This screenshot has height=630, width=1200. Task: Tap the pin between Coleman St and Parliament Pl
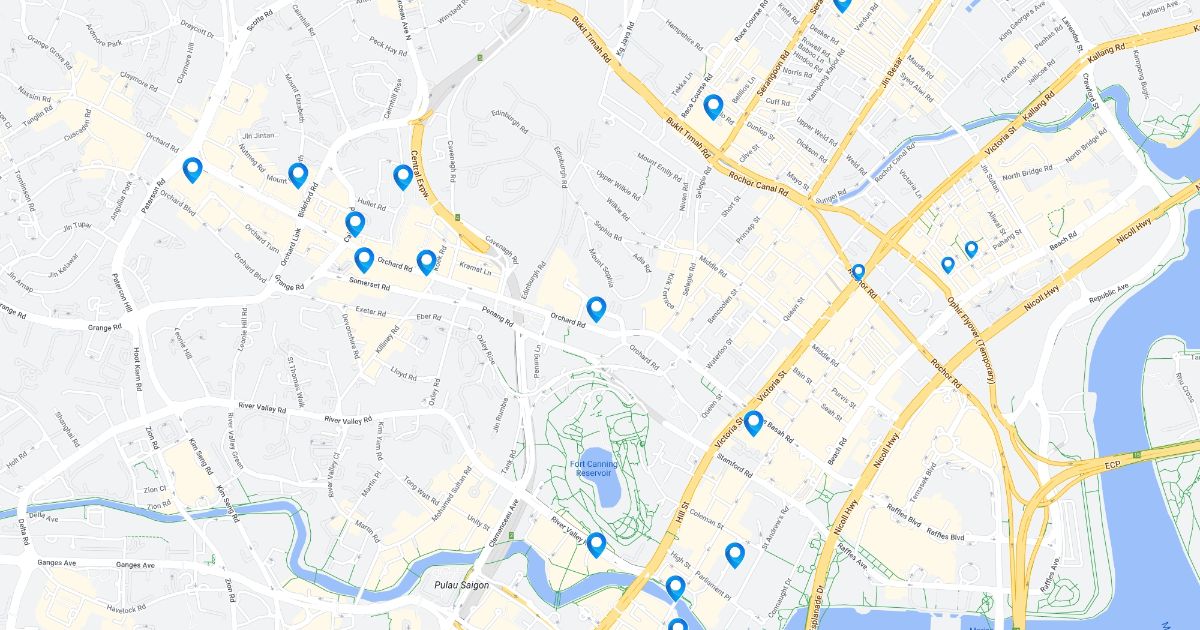coord(735,555)
